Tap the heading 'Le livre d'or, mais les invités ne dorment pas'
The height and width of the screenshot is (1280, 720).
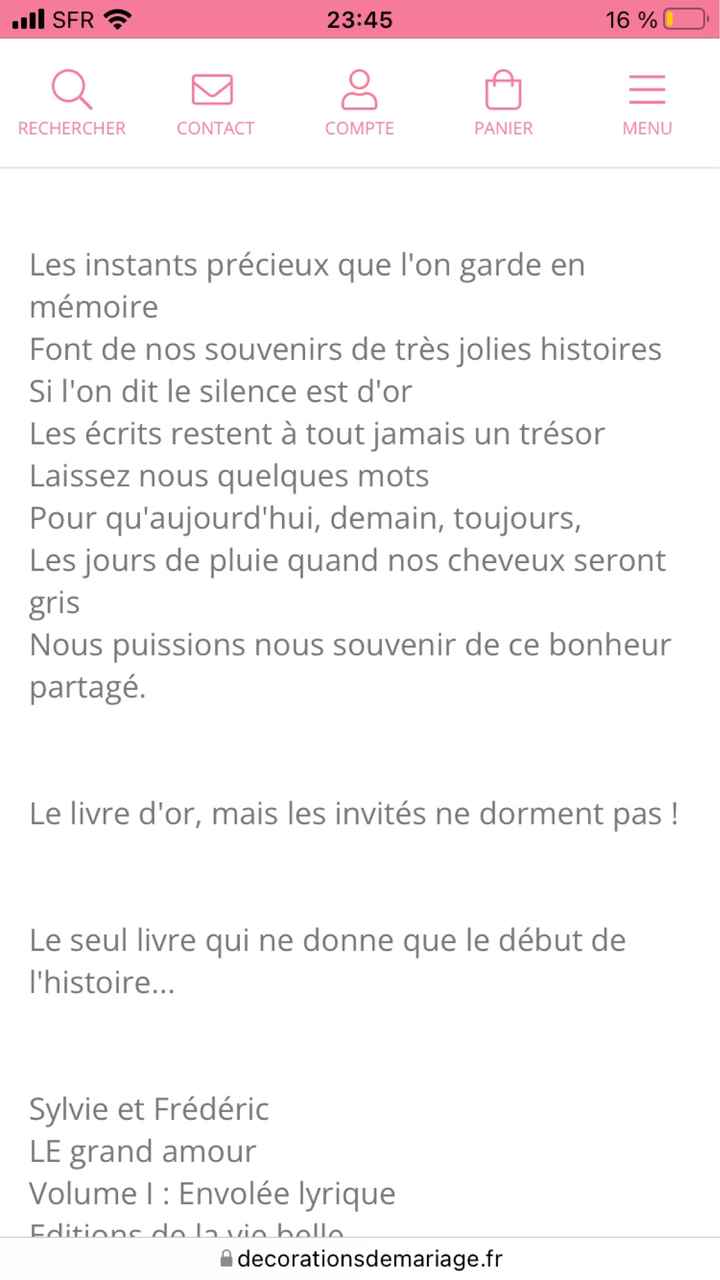[355, 813]
